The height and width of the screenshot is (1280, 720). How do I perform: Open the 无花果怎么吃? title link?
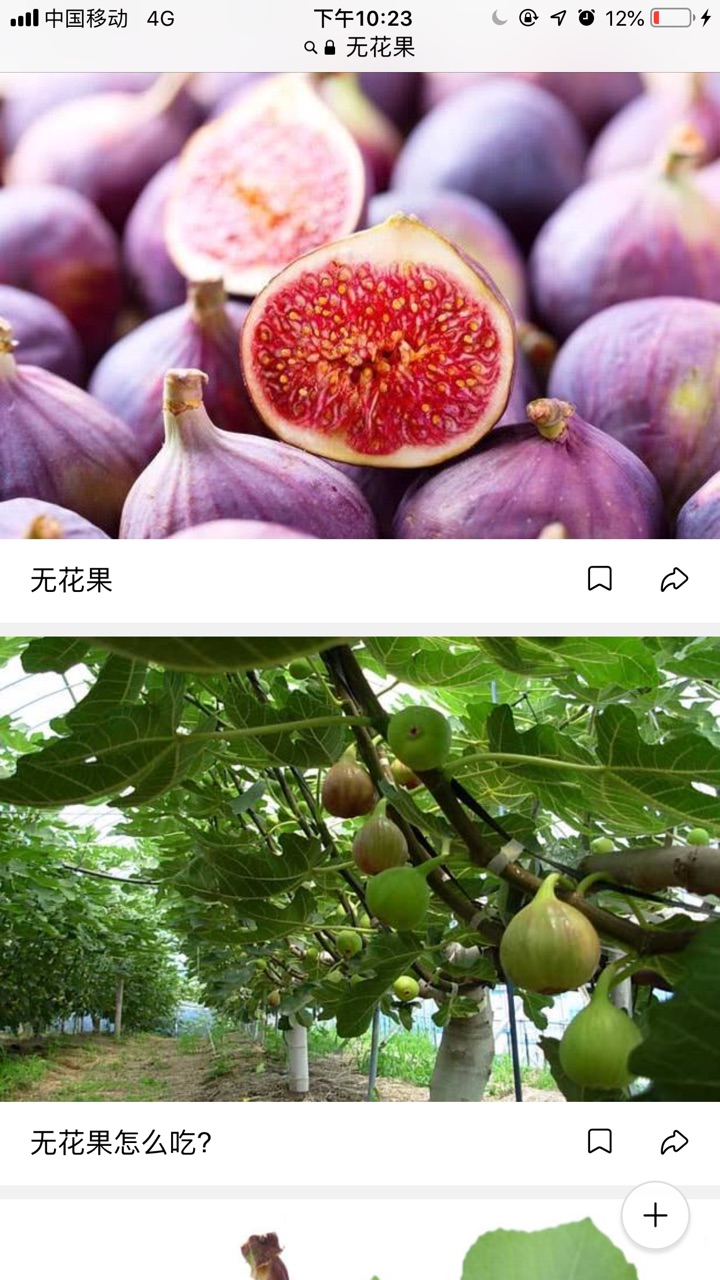(x=121, y=1142)
